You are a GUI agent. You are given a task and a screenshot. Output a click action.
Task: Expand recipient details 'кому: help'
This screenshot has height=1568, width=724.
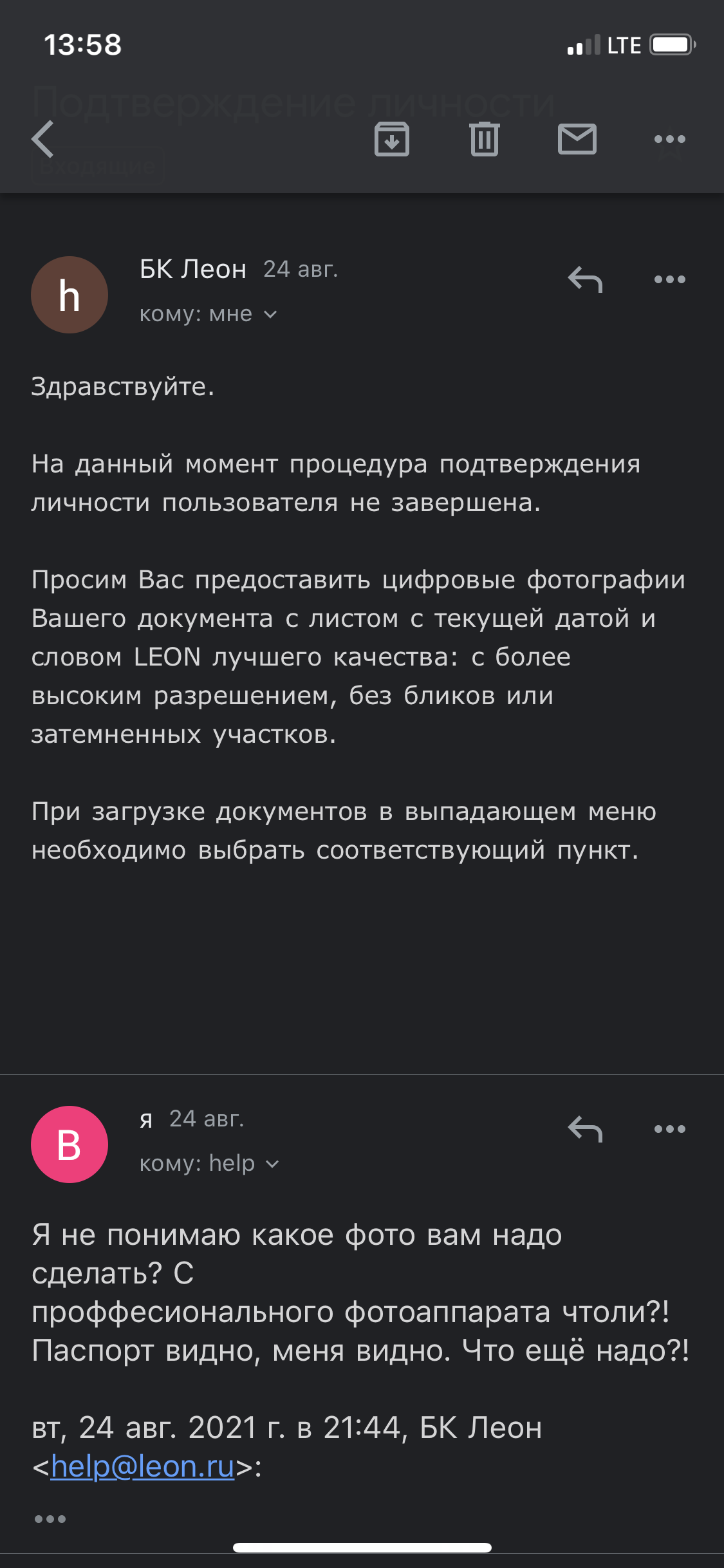(209, 1164)
